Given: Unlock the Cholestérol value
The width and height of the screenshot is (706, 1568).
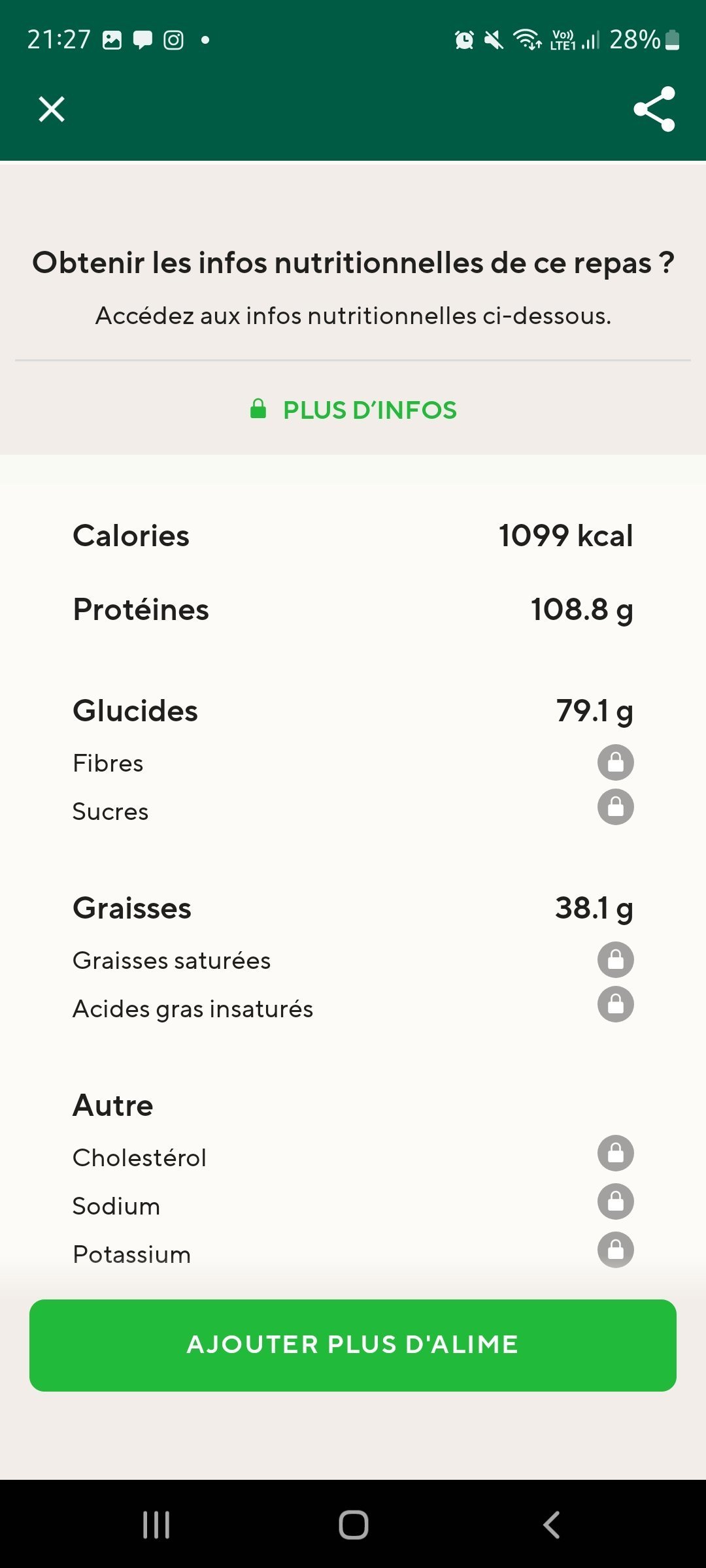Looking at the screenshot, I should 615,1153.
